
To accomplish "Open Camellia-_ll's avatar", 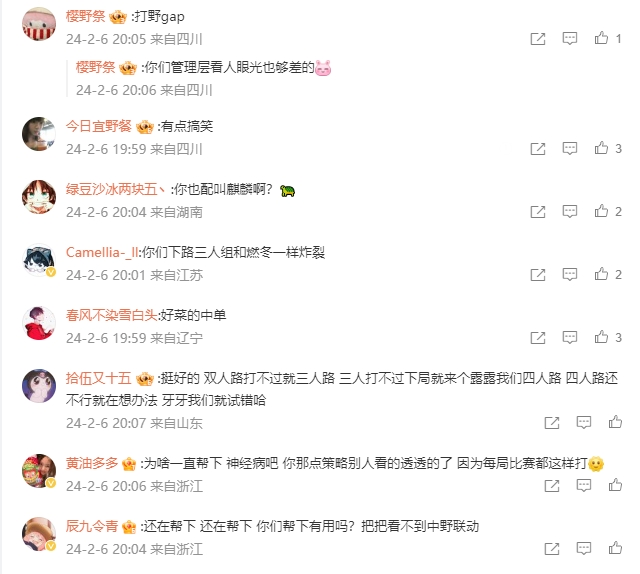I will (x=38, y=259).
